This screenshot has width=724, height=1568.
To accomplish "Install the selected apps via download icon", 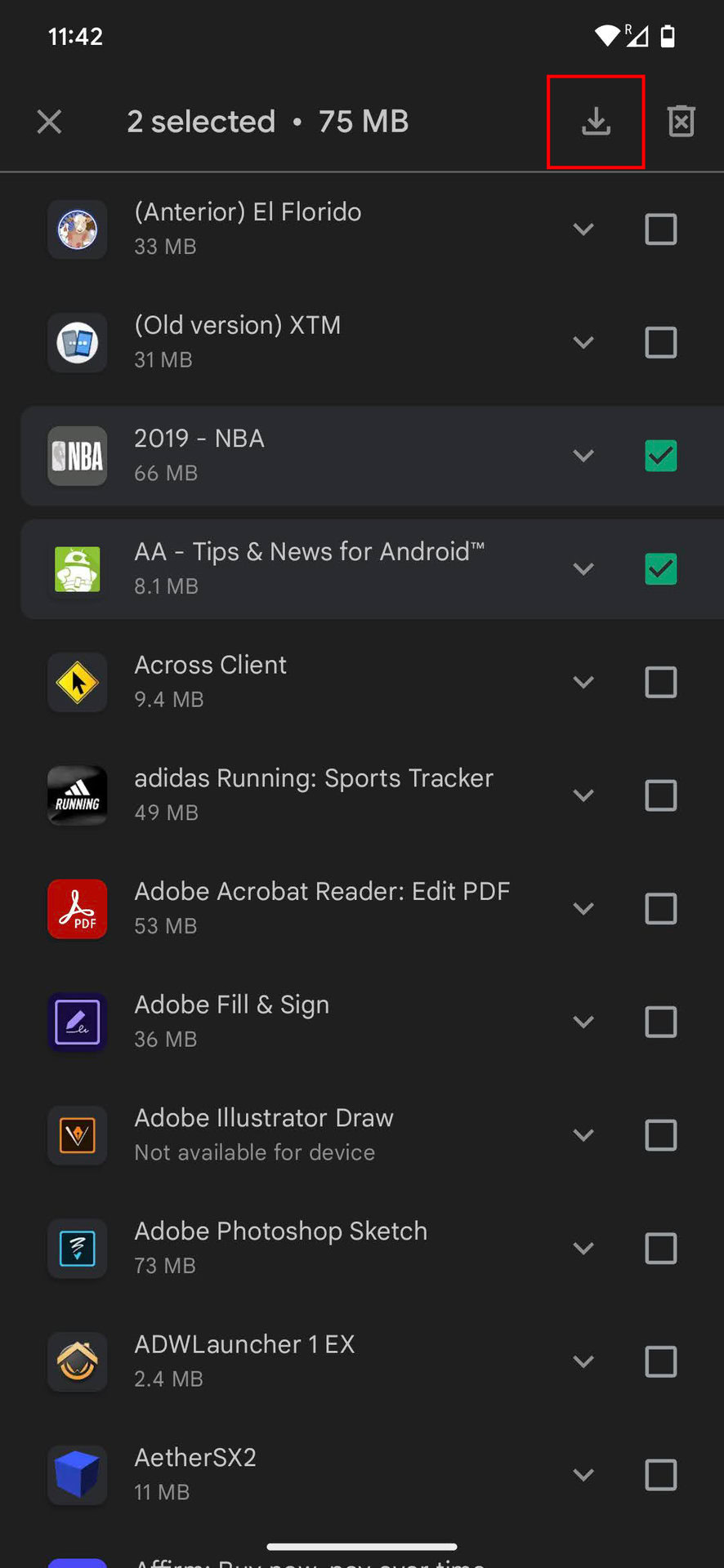I will coord(596,122).
